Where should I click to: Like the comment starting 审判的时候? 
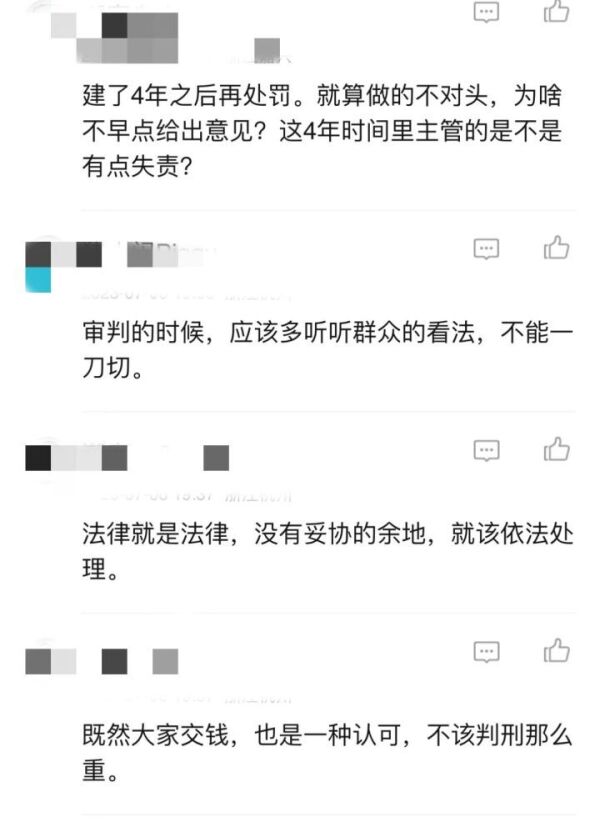pos(557,248)
